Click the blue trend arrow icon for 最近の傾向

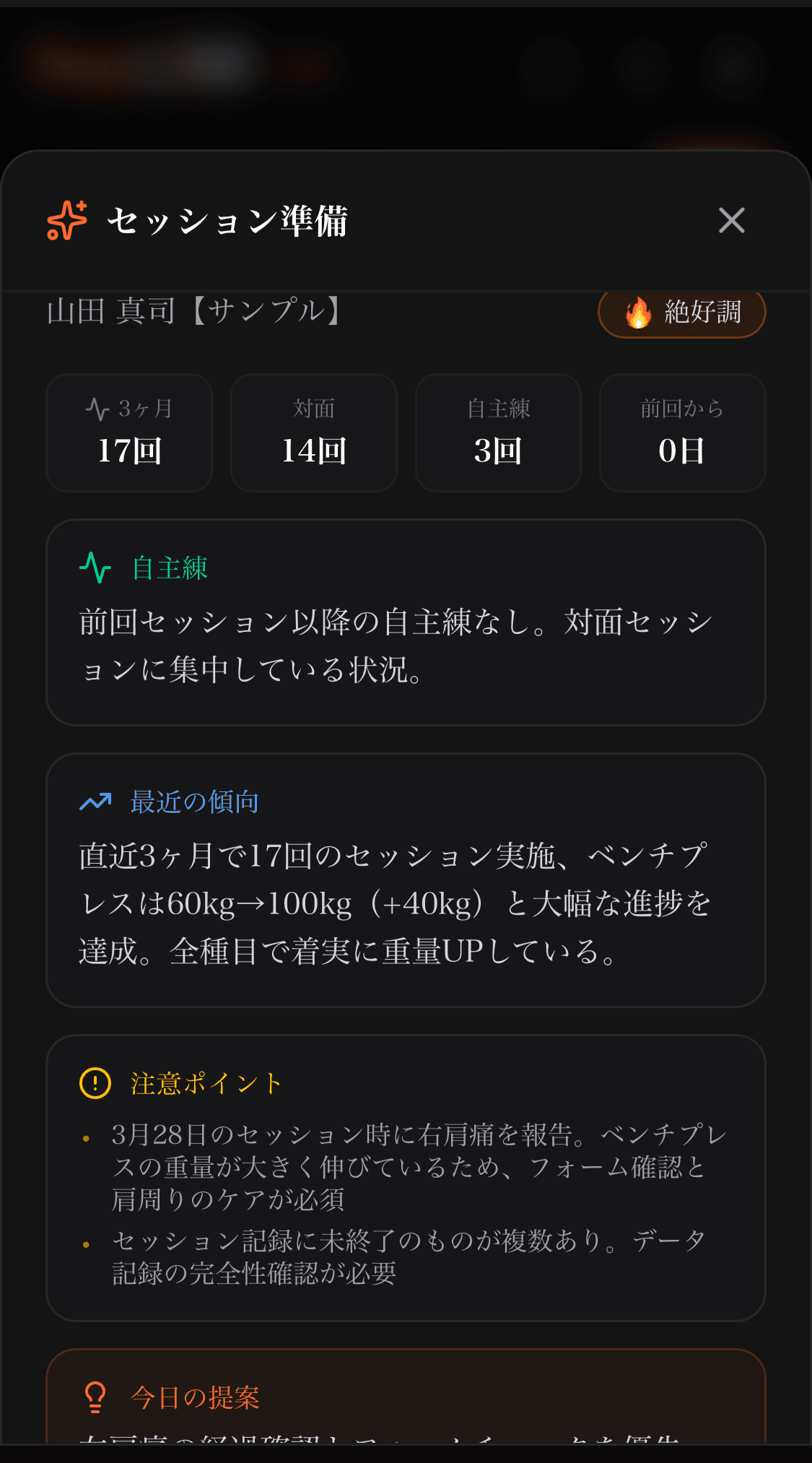[x=96, y=802]
